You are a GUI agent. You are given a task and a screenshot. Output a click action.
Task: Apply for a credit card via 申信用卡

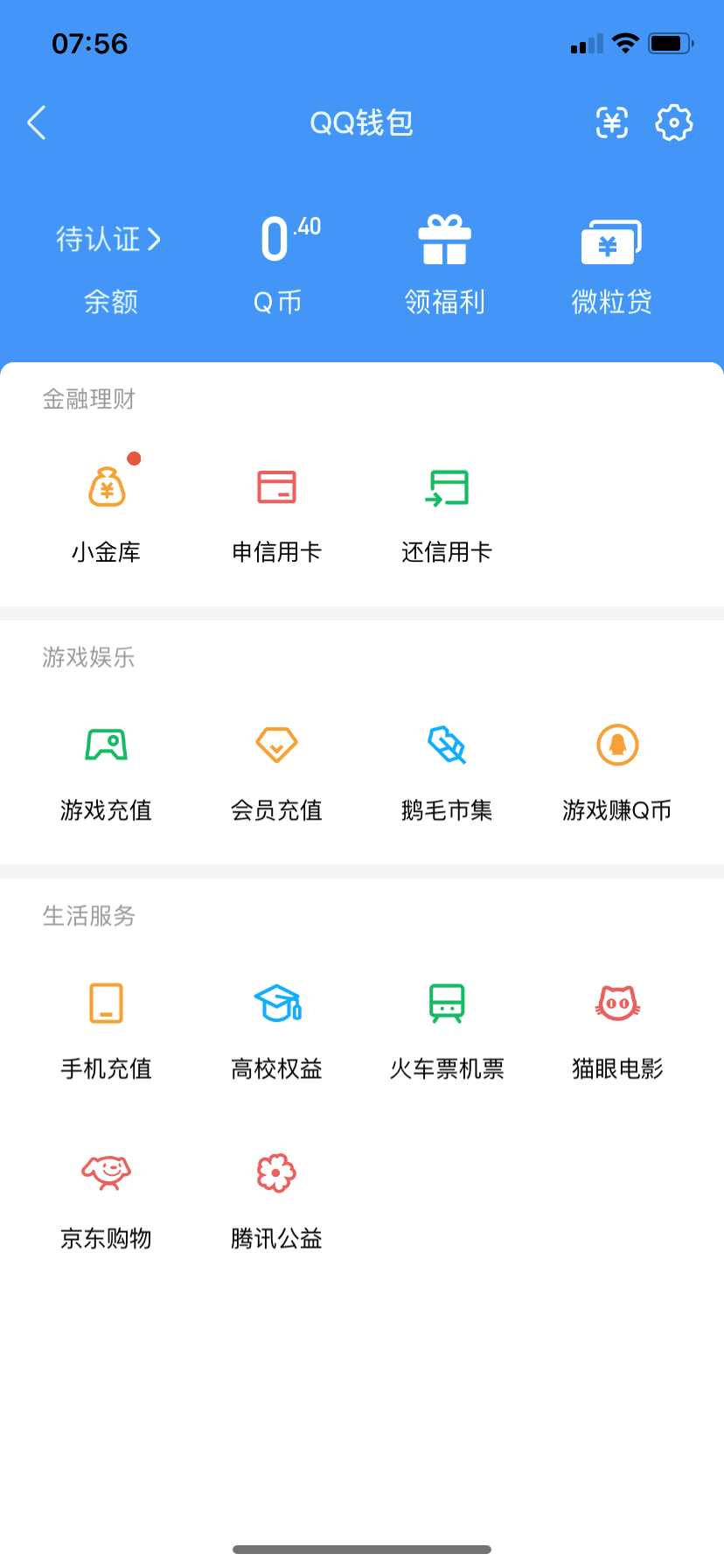pyautogui.click(x=276, y=510)
